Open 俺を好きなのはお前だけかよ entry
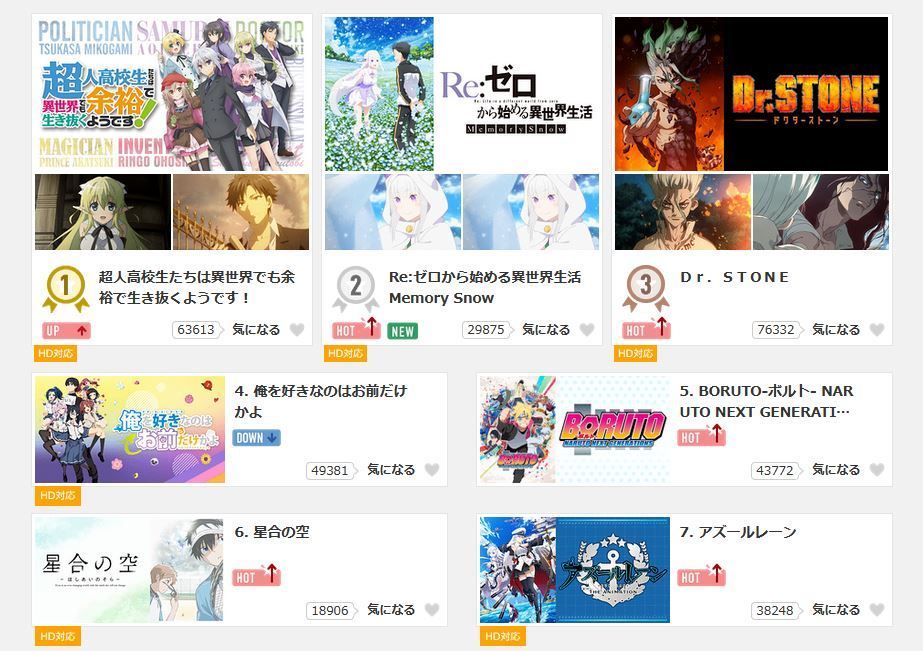The height and width of the screenshot is (651, 923). pyautogui.click(x=130, y=429)
